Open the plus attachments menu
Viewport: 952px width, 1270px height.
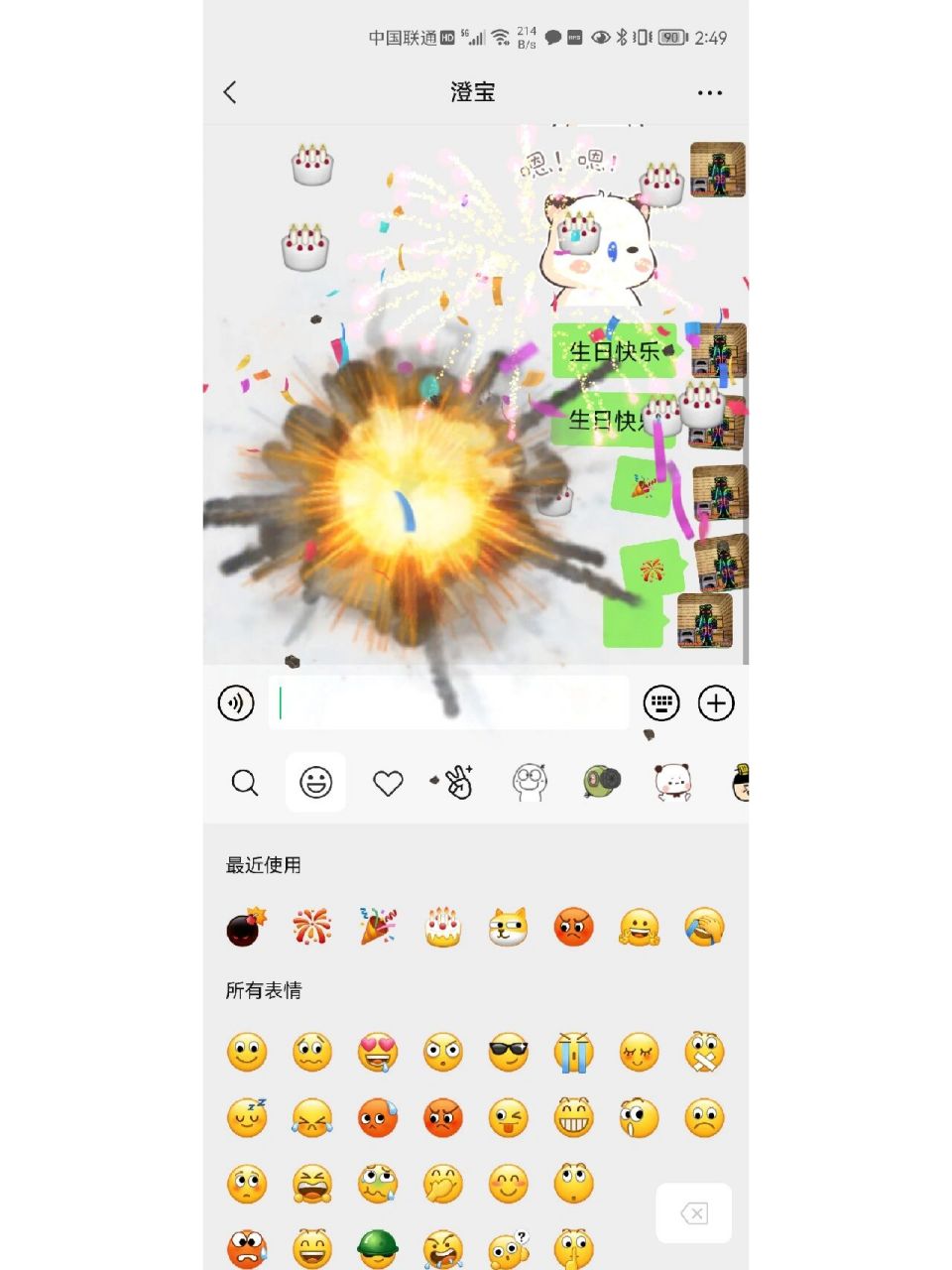click(x=716, y=703)
